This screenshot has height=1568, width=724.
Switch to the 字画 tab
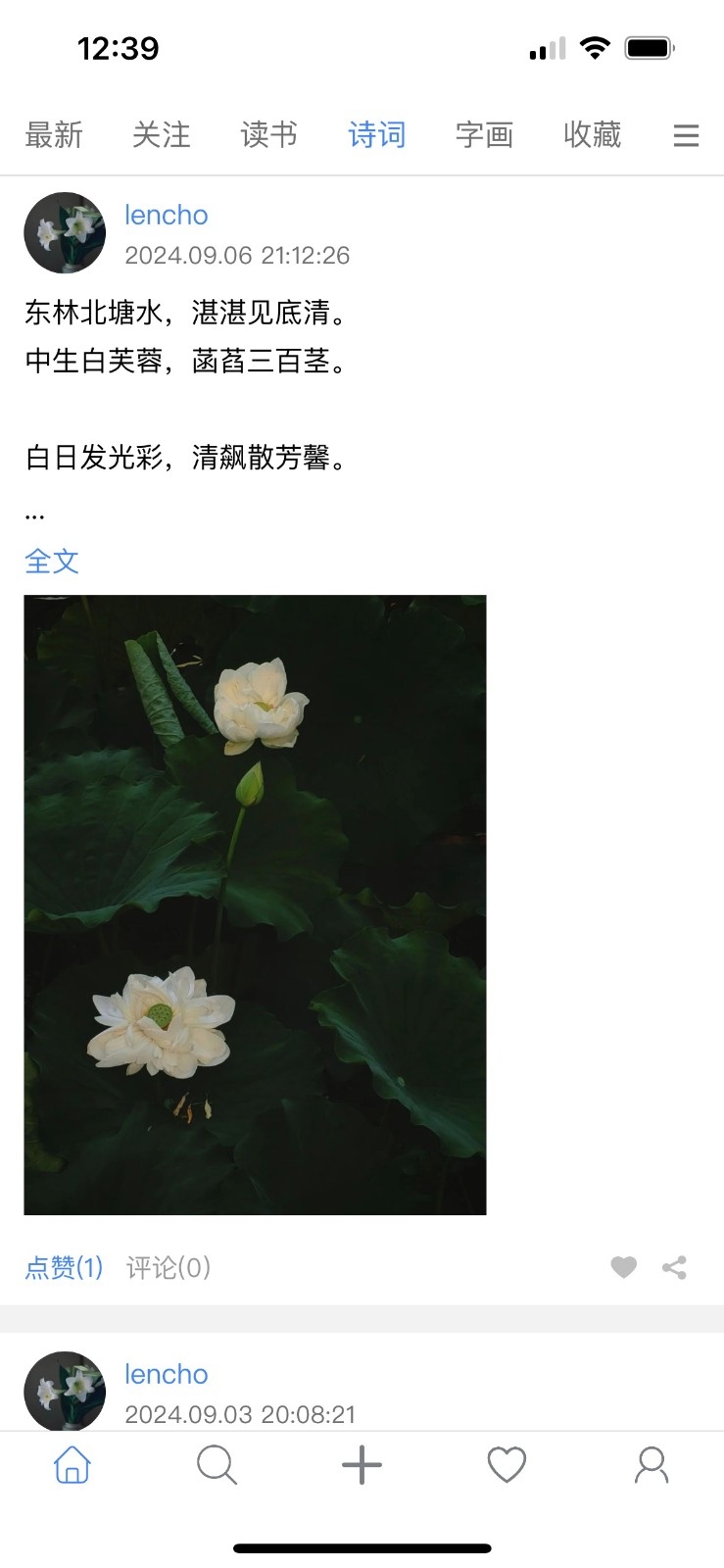484,134
